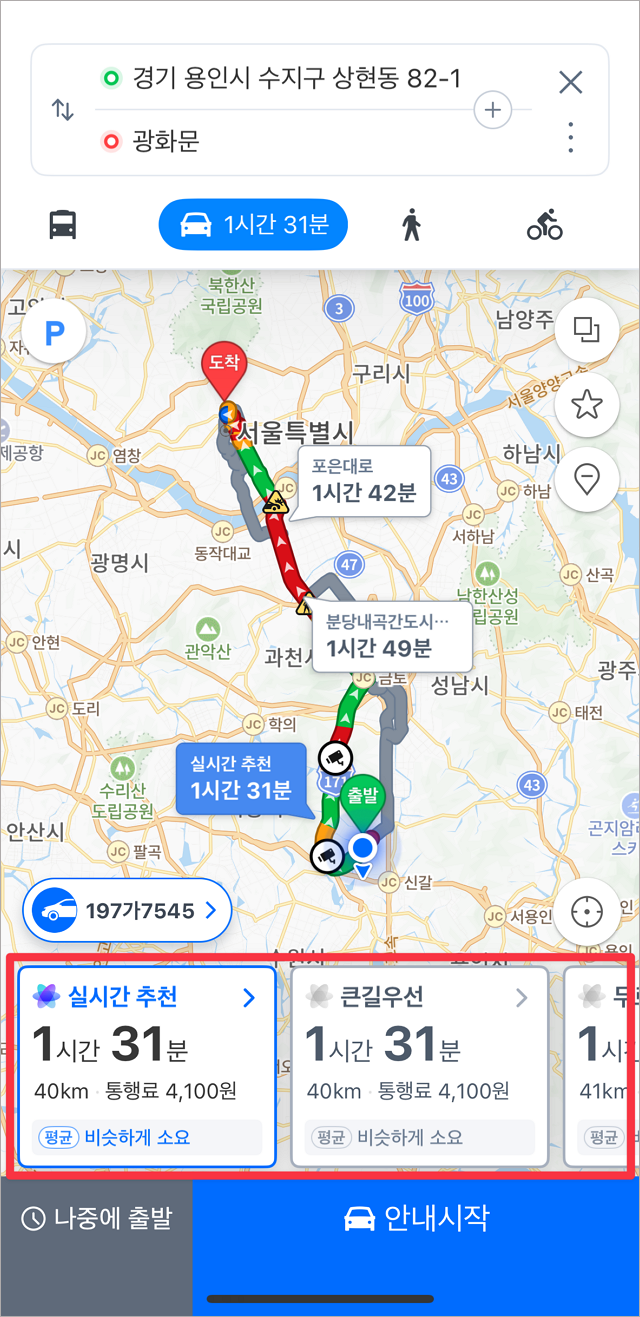Open vehicle 197가7545 settings
This screenshot has height=1317, width=640.
pos(127,910)
